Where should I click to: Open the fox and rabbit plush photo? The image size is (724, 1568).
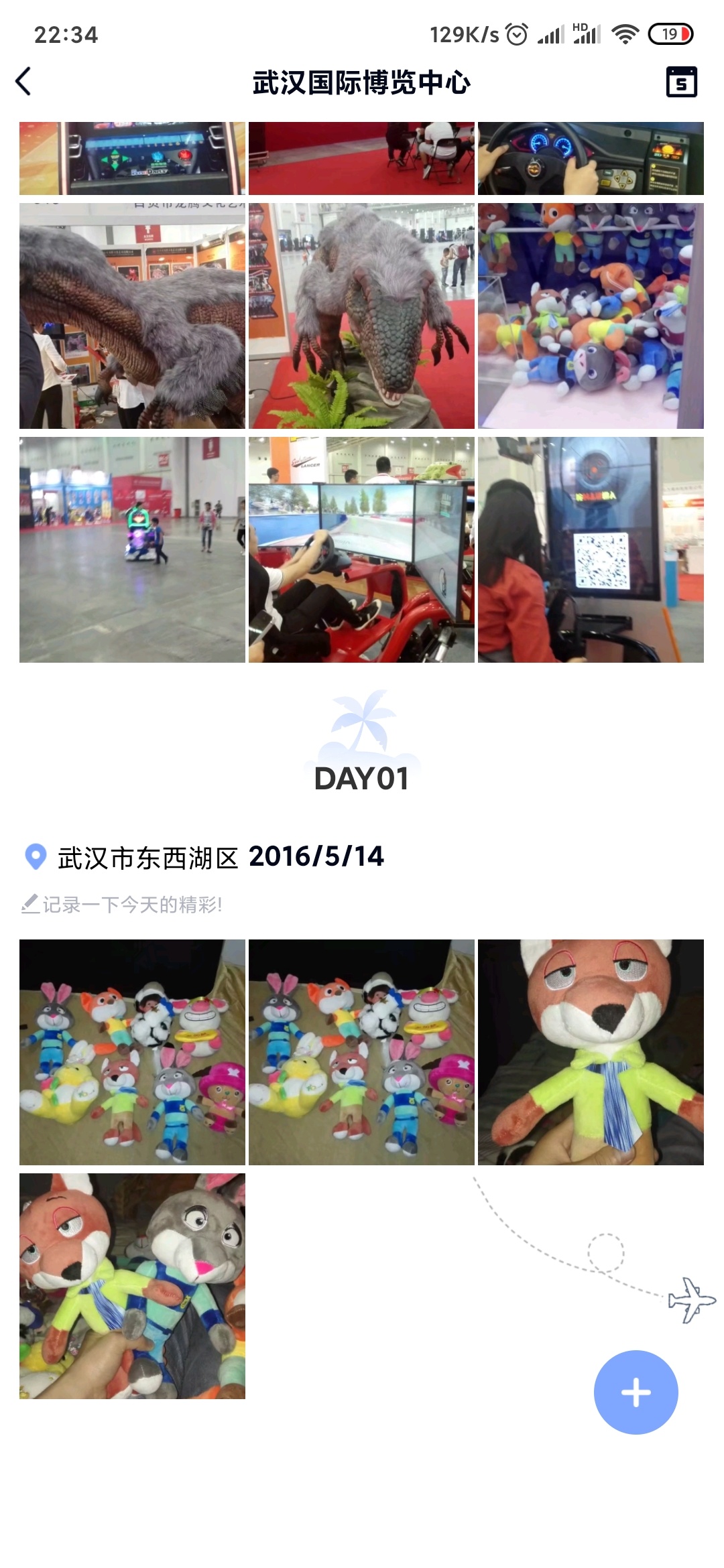[x=132, y=1285]
